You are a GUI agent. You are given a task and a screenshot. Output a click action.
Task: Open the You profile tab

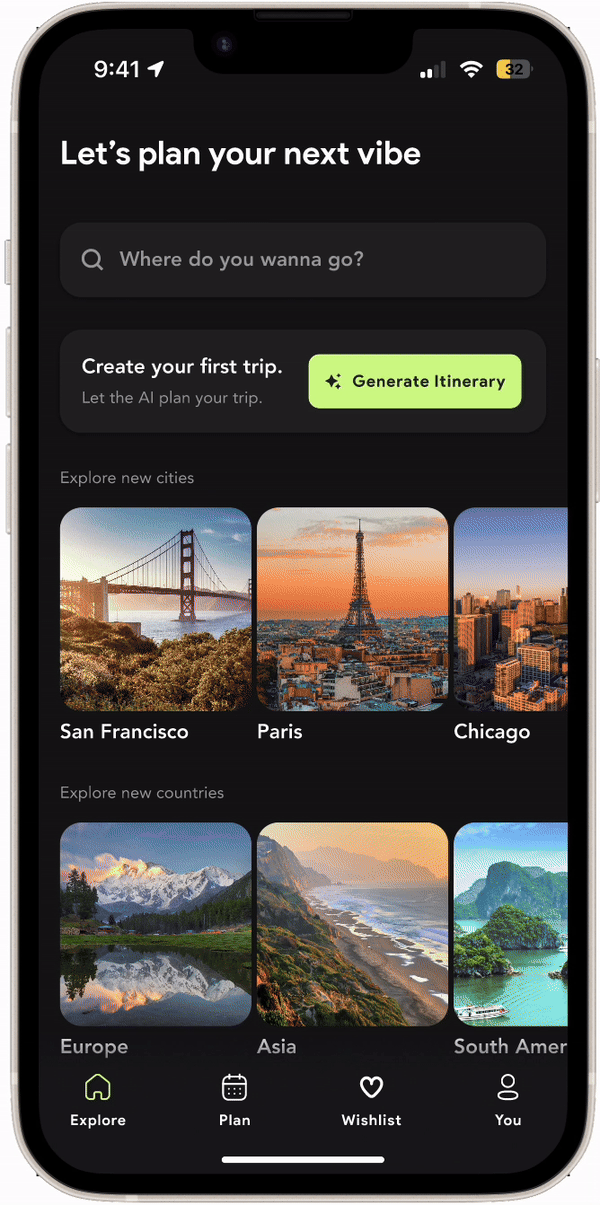click(x=508, y=1099)
